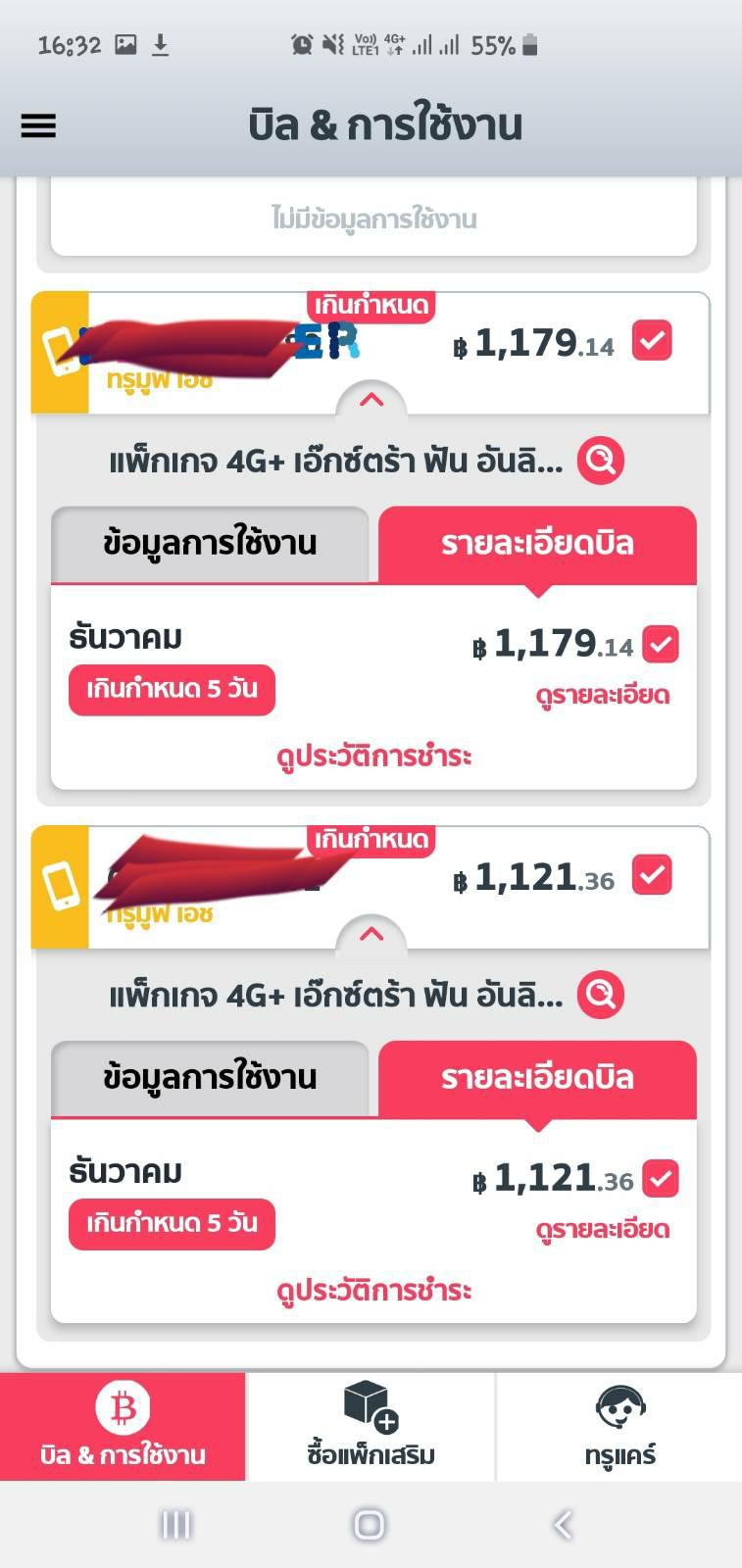The width and height of the screenshot is (742, 1568).
Task: Open package details magnifier for the 1,179.14 account
Action: (x=600, y=460)
